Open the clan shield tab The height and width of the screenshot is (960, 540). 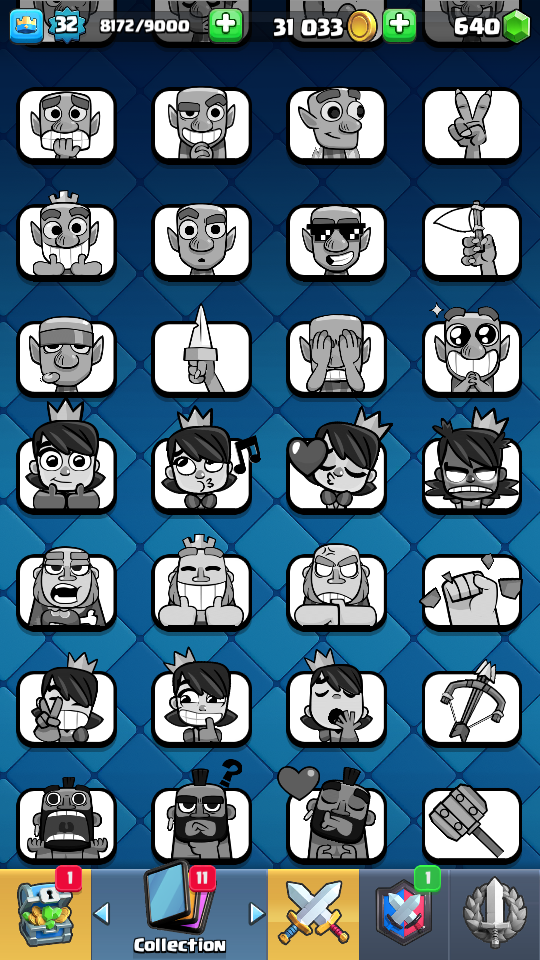pos(404,914)
